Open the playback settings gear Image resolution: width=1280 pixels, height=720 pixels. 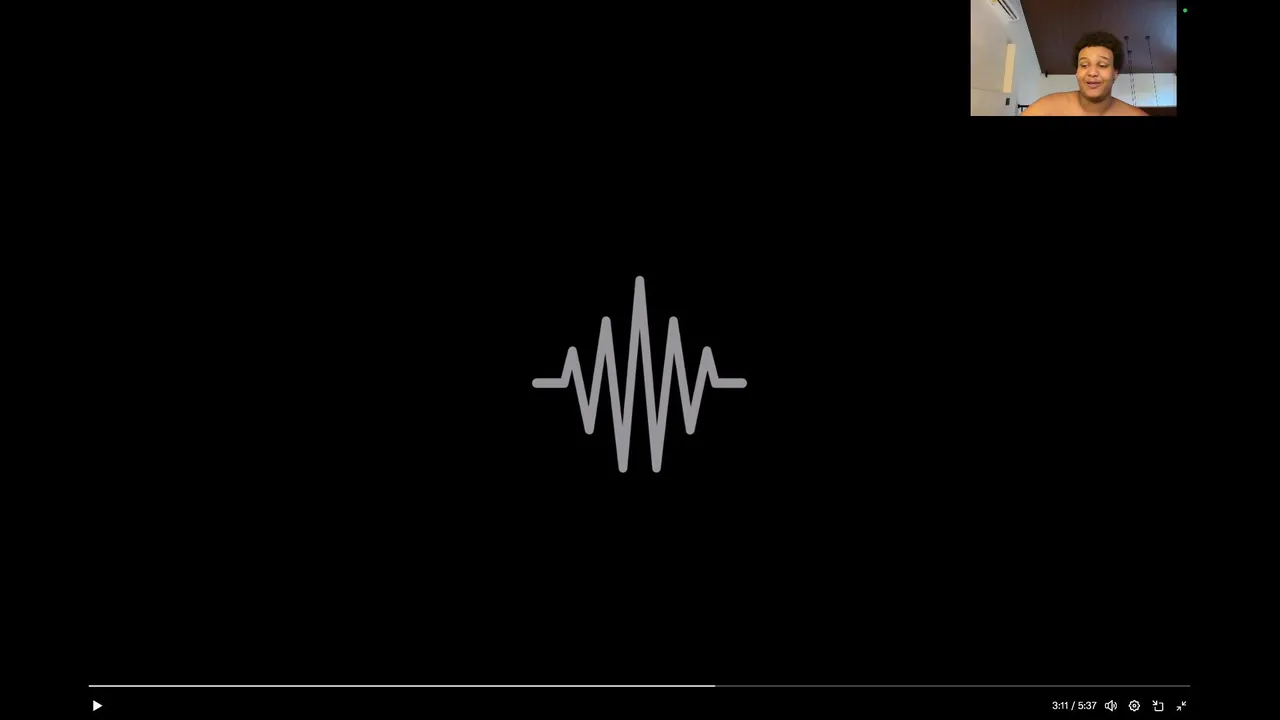click(x=1134, y=706)
